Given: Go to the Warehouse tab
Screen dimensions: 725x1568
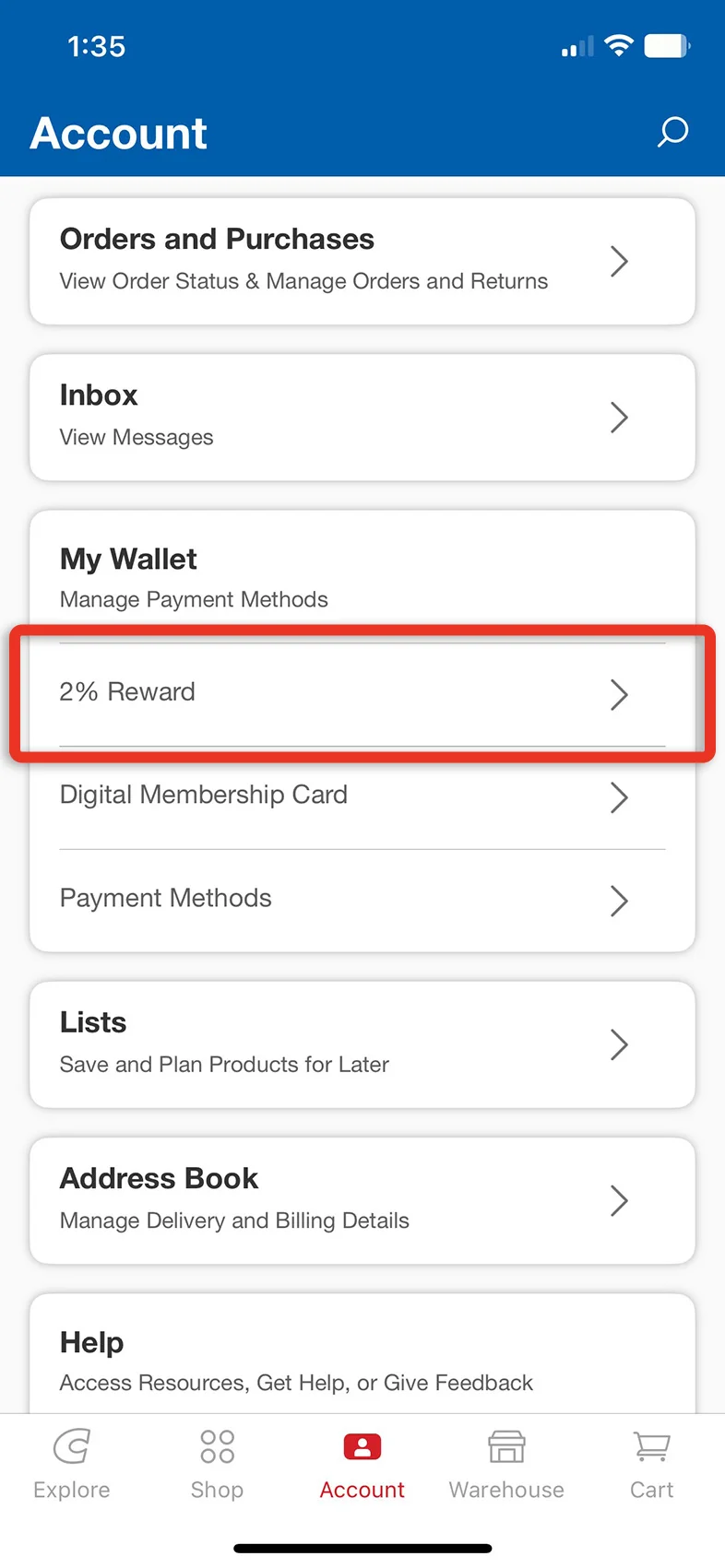Looking at the screenshot, I should 506,1464.
